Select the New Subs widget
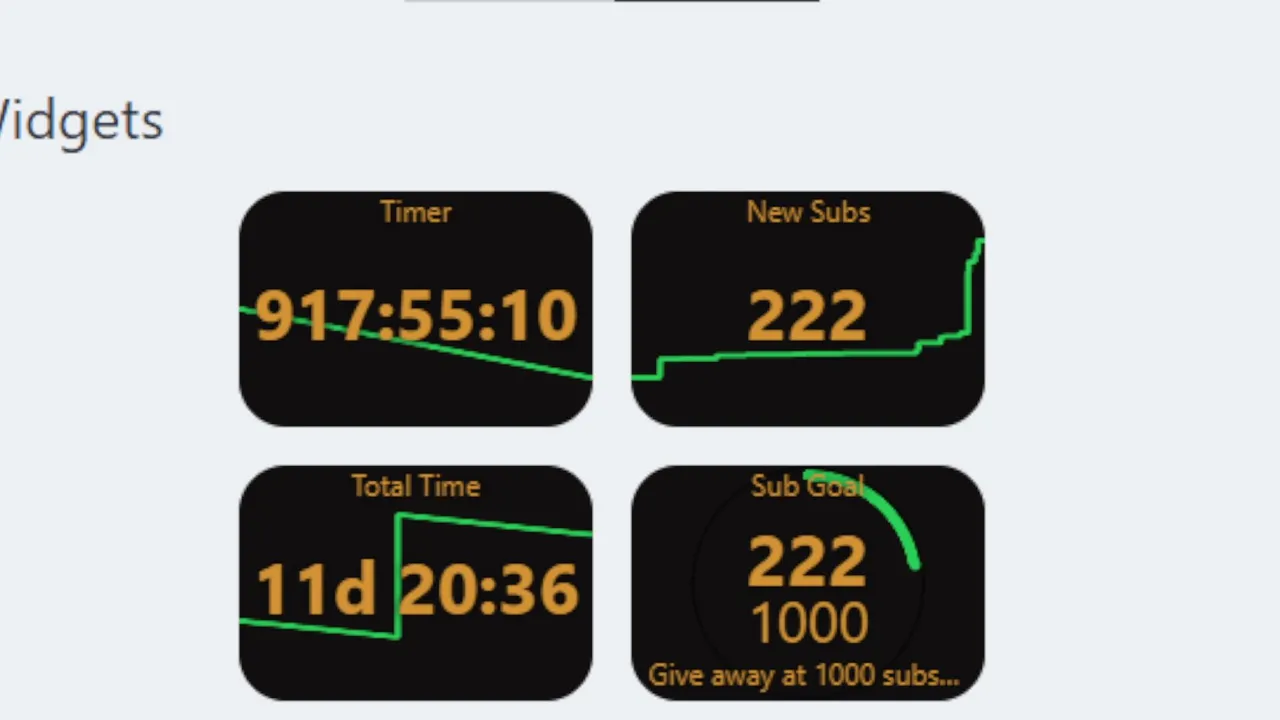 tap(807, 308)
